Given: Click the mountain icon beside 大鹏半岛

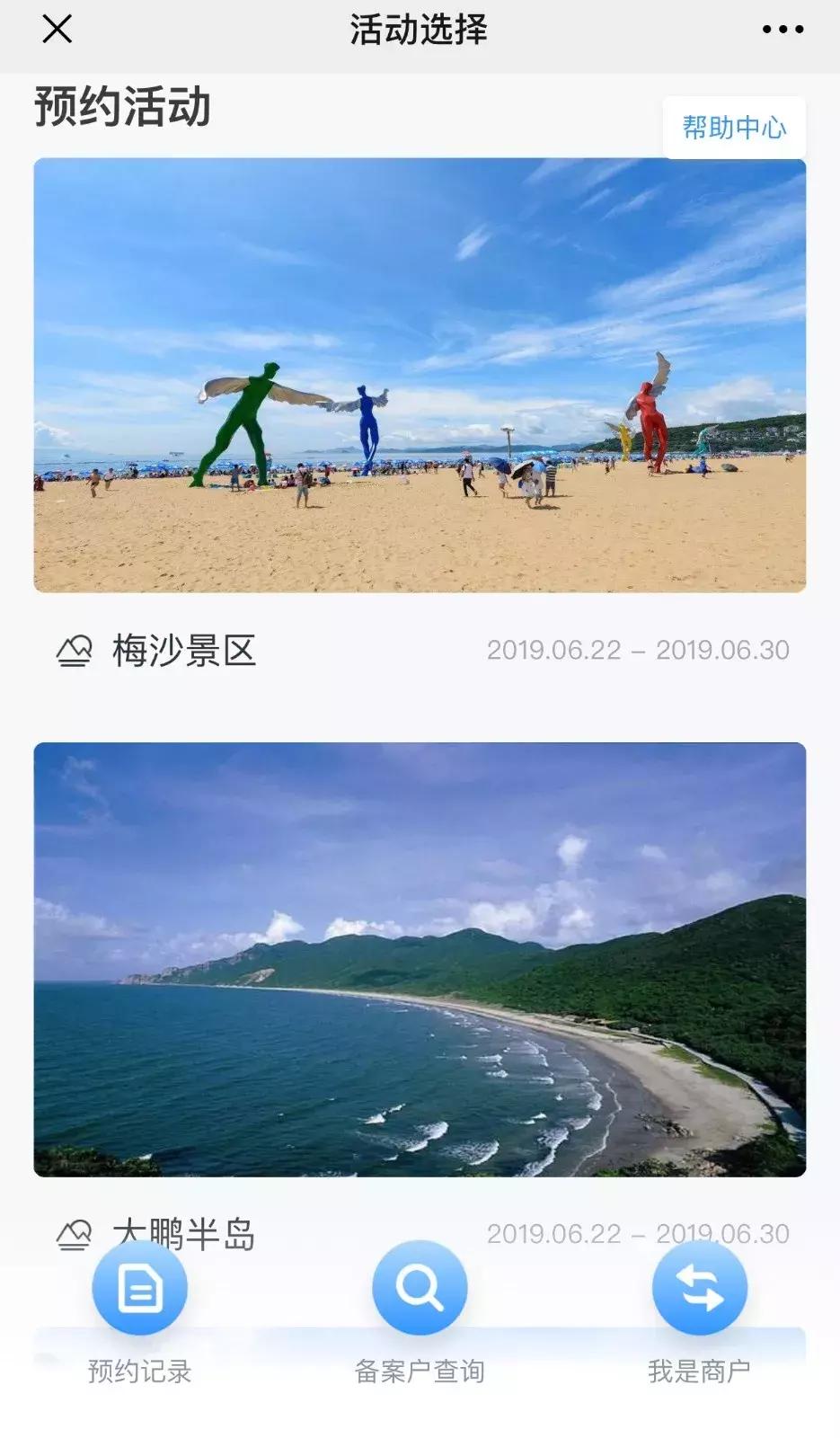Looking at the screenshot, I should (75, 1232).
